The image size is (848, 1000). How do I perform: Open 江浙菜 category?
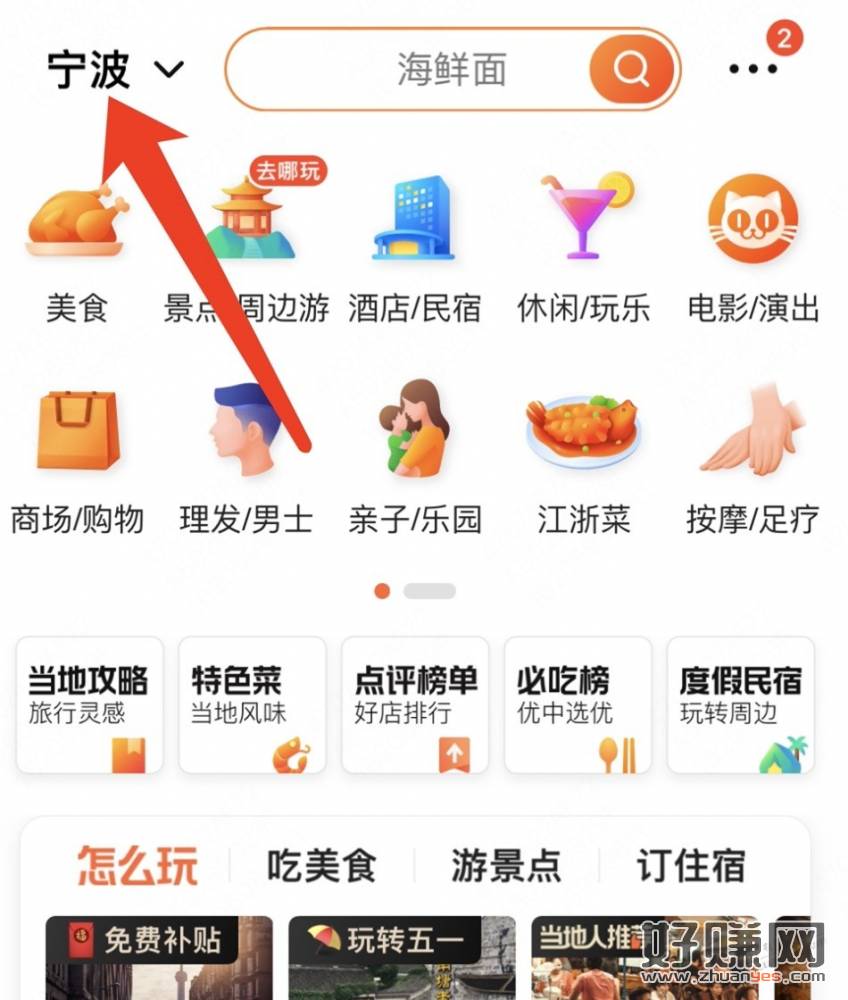[584, 460]
